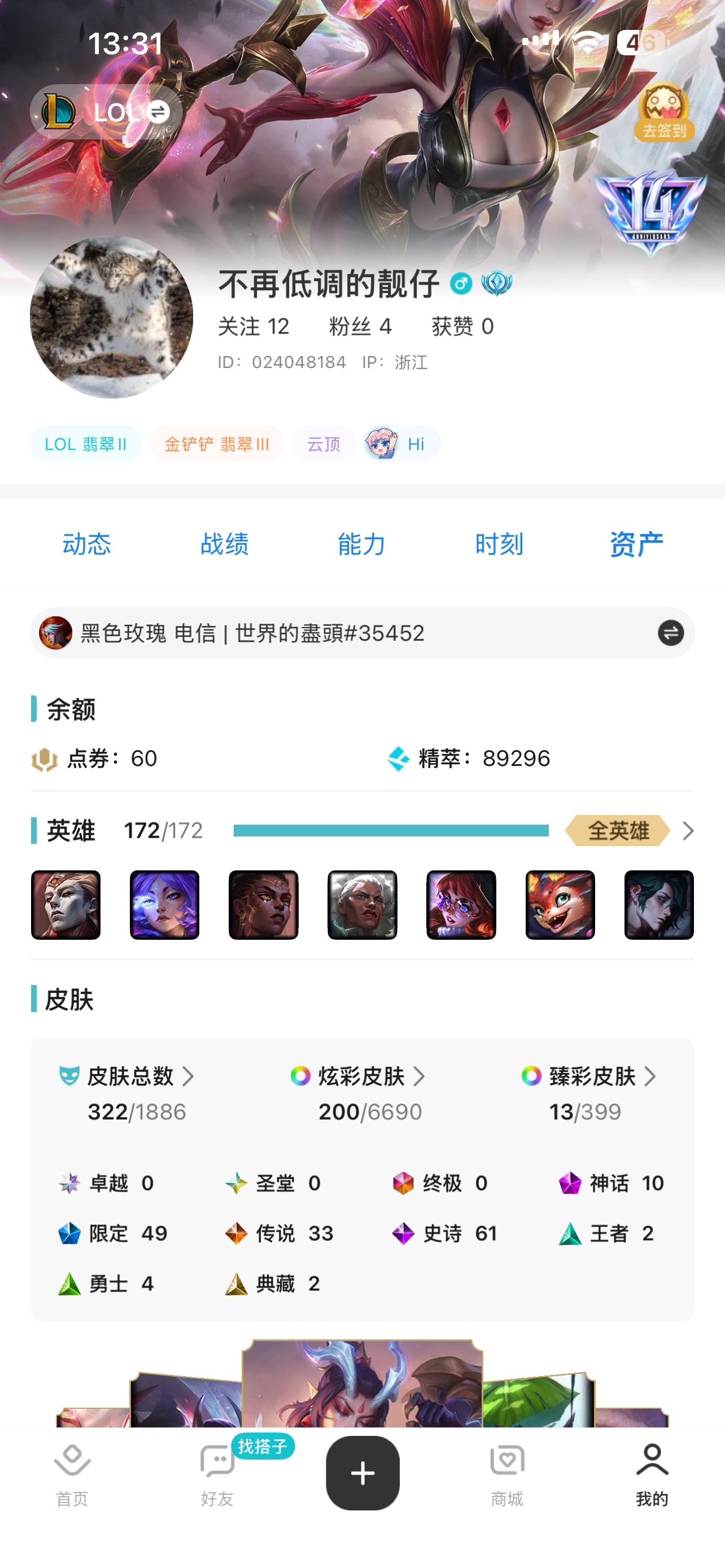Switch account on the 黑色玫瑰 server row
The width and height of the screenshot is (725, 1568).
[x=670, y=633]
